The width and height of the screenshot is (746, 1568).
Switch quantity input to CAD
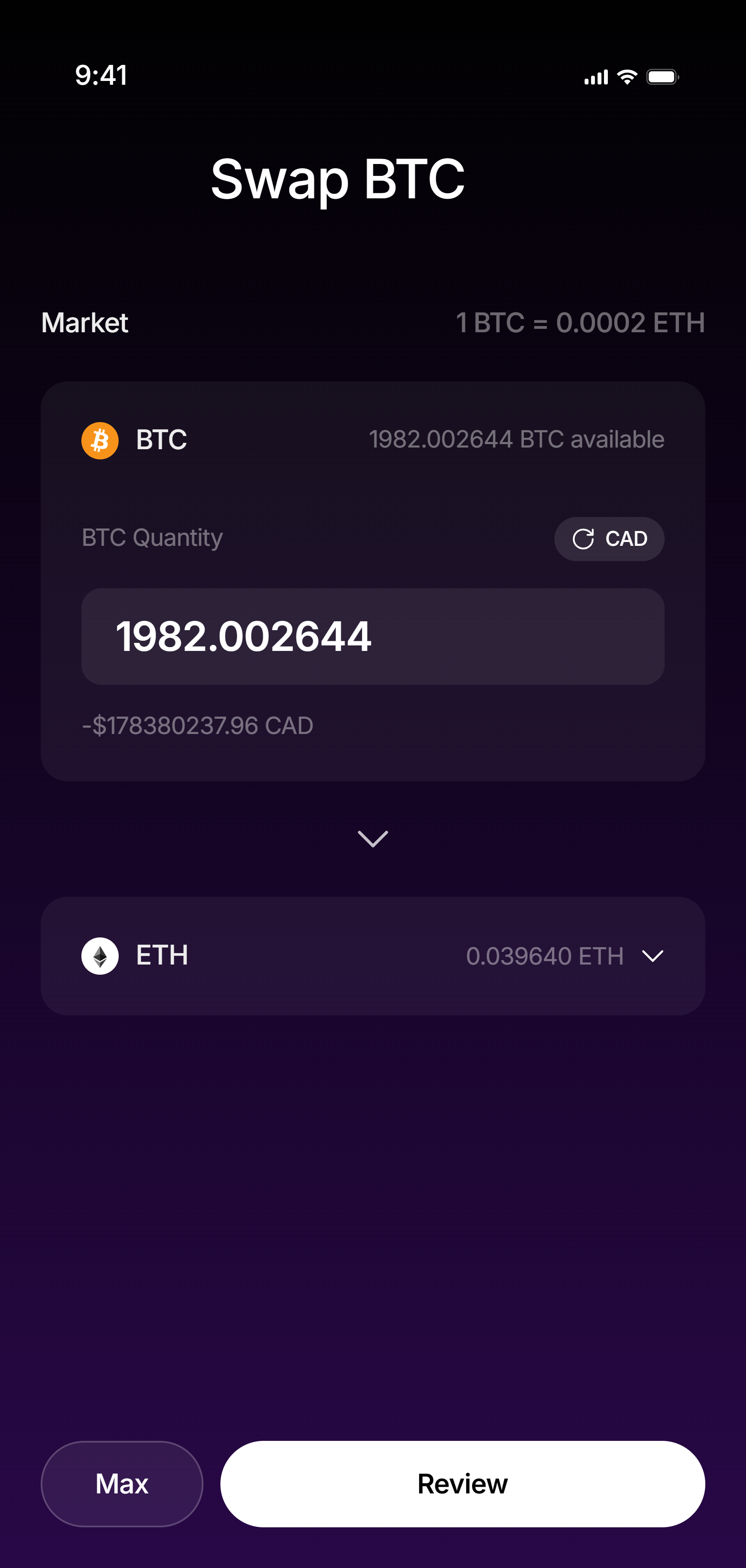point(608,539)
